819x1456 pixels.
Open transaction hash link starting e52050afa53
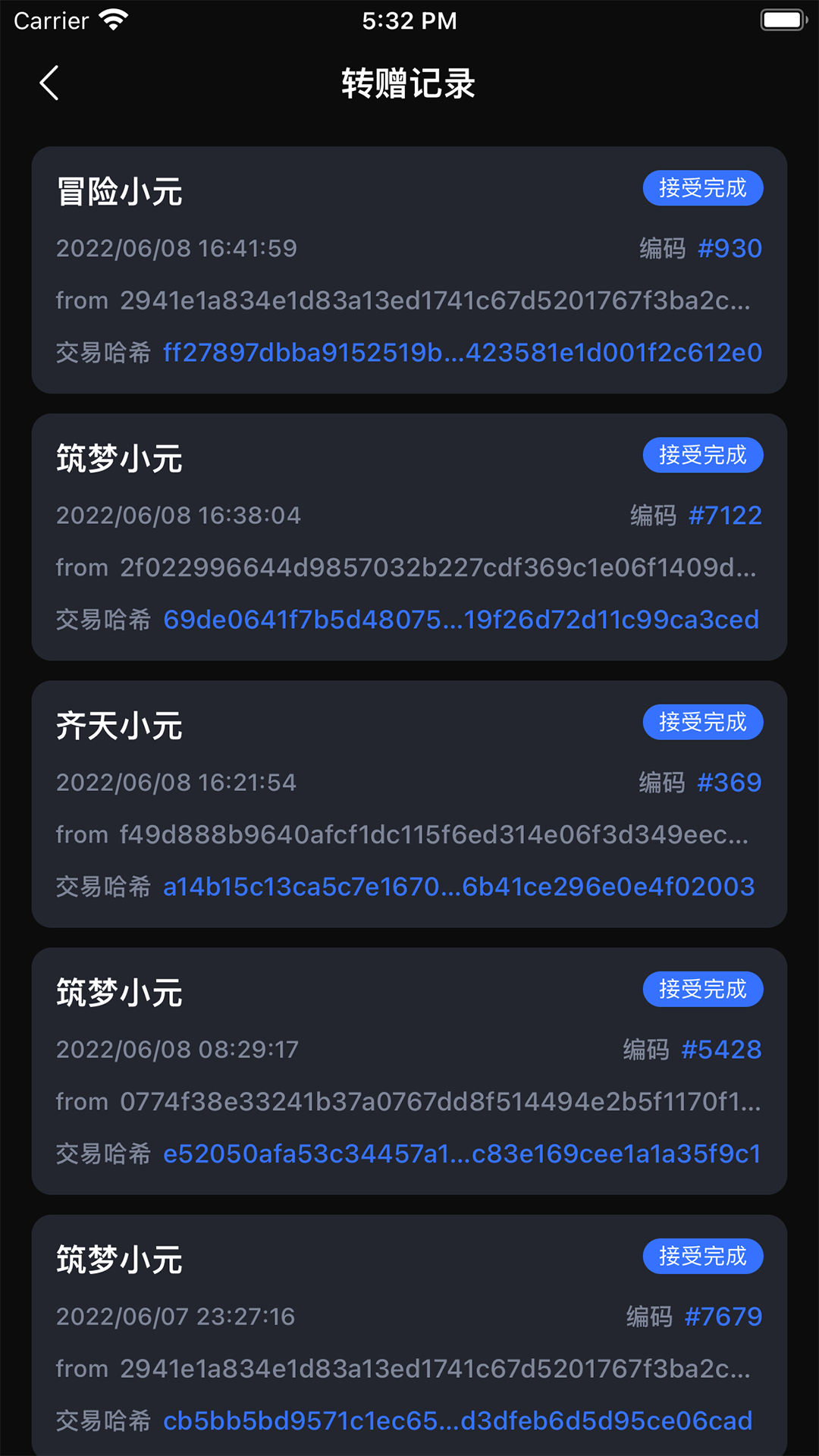coord(461,1153)
